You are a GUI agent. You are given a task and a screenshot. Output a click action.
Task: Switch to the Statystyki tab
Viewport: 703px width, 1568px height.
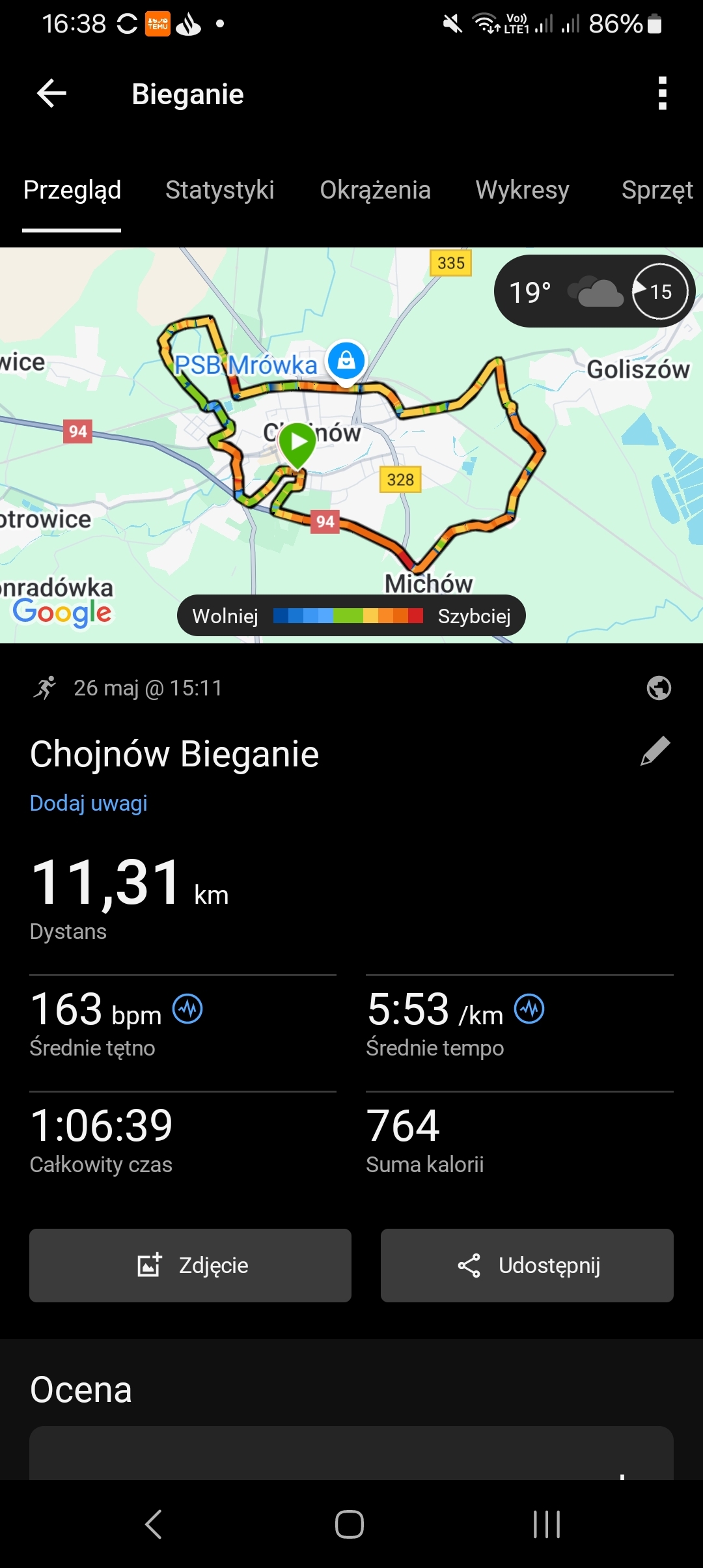pyautogui.click(x=219, y=190)
